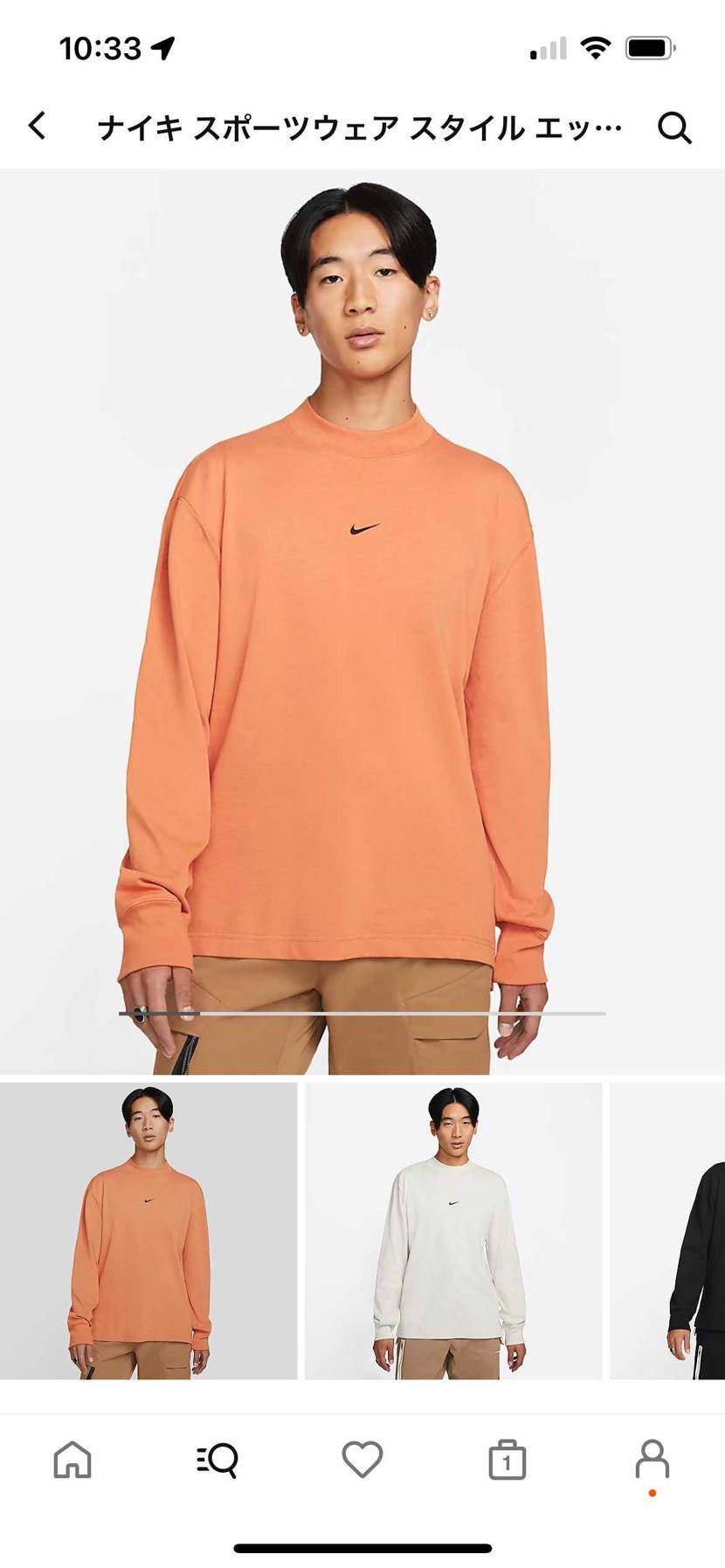Switch to the Profile tab
Image resolution: width=725 pixels, height=1568 pixels.
(652, 1459)
